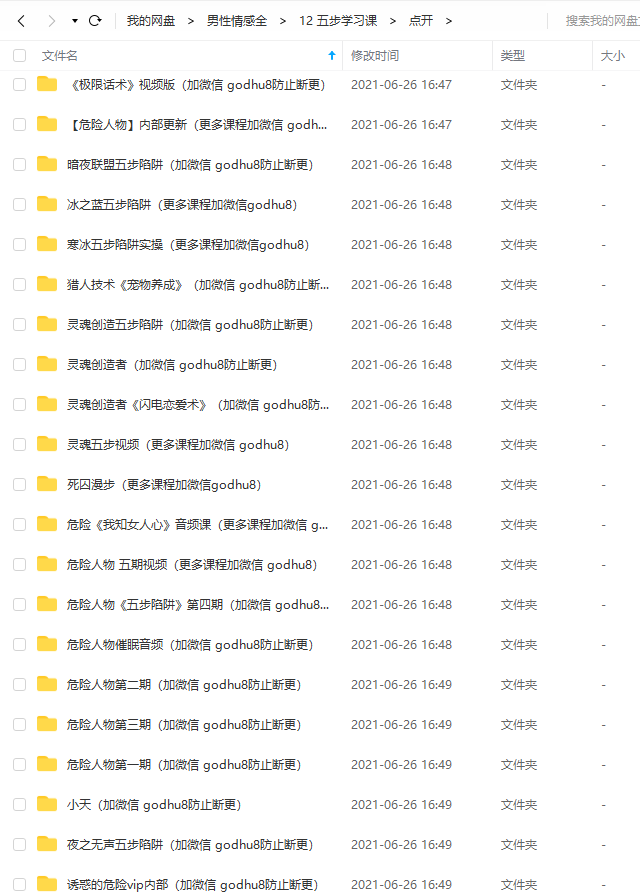The height and width of the screenshot is (894, 640).
Task: Go to 男性情感全 breadcrumb folder
Action: [x=237, y=20]
